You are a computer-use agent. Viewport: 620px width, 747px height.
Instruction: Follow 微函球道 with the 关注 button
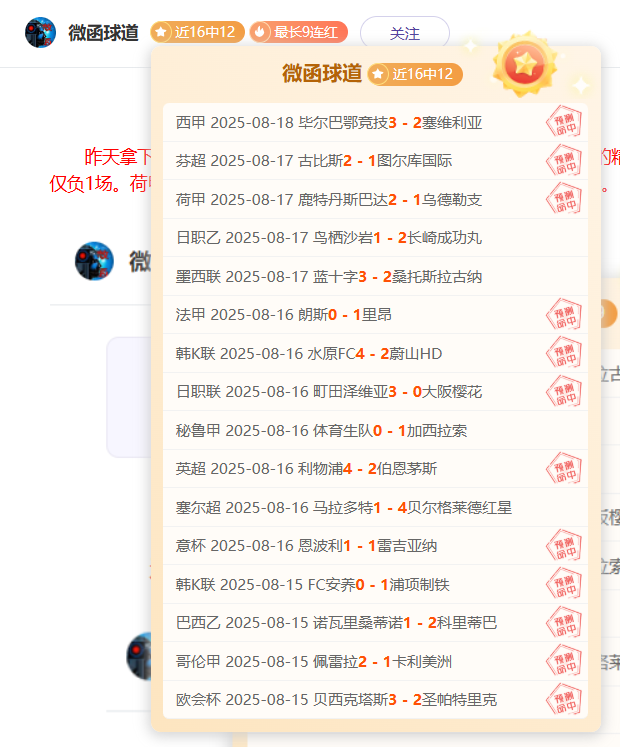404,33
